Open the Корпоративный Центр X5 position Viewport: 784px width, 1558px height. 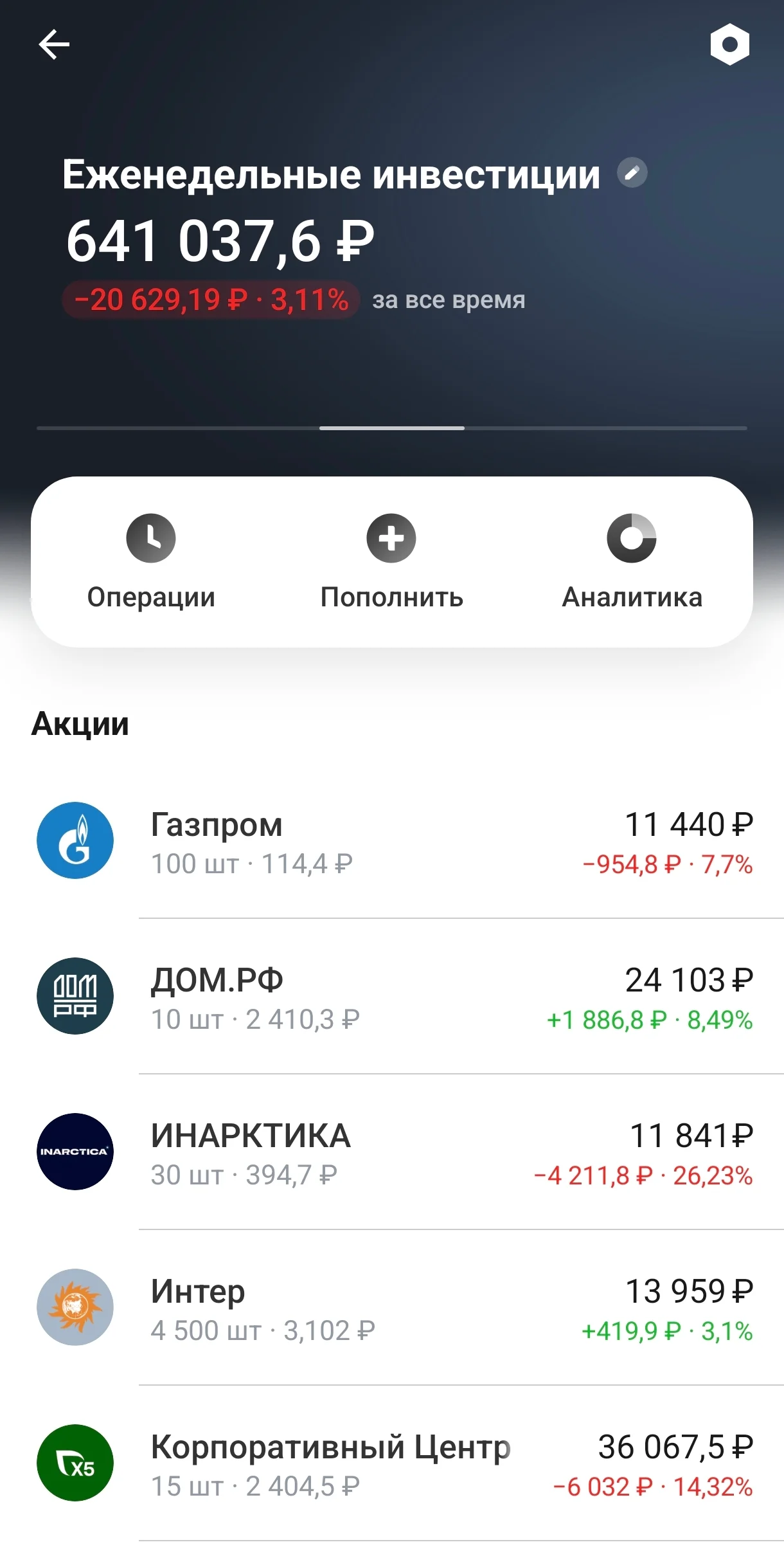pyautogui.click(x=392, y=1463)
